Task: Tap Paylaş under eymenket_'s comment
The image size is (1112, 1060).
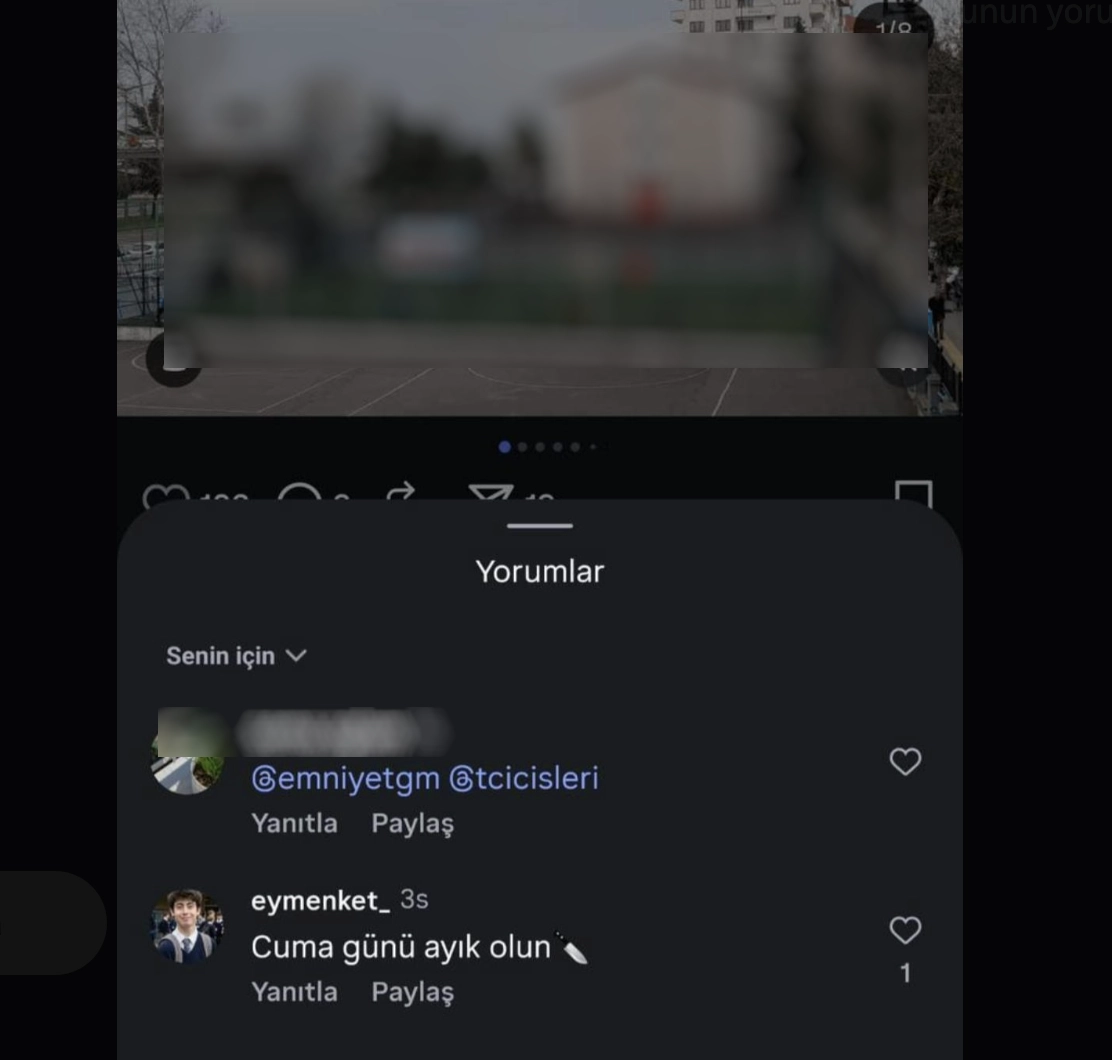Action: 412,992
